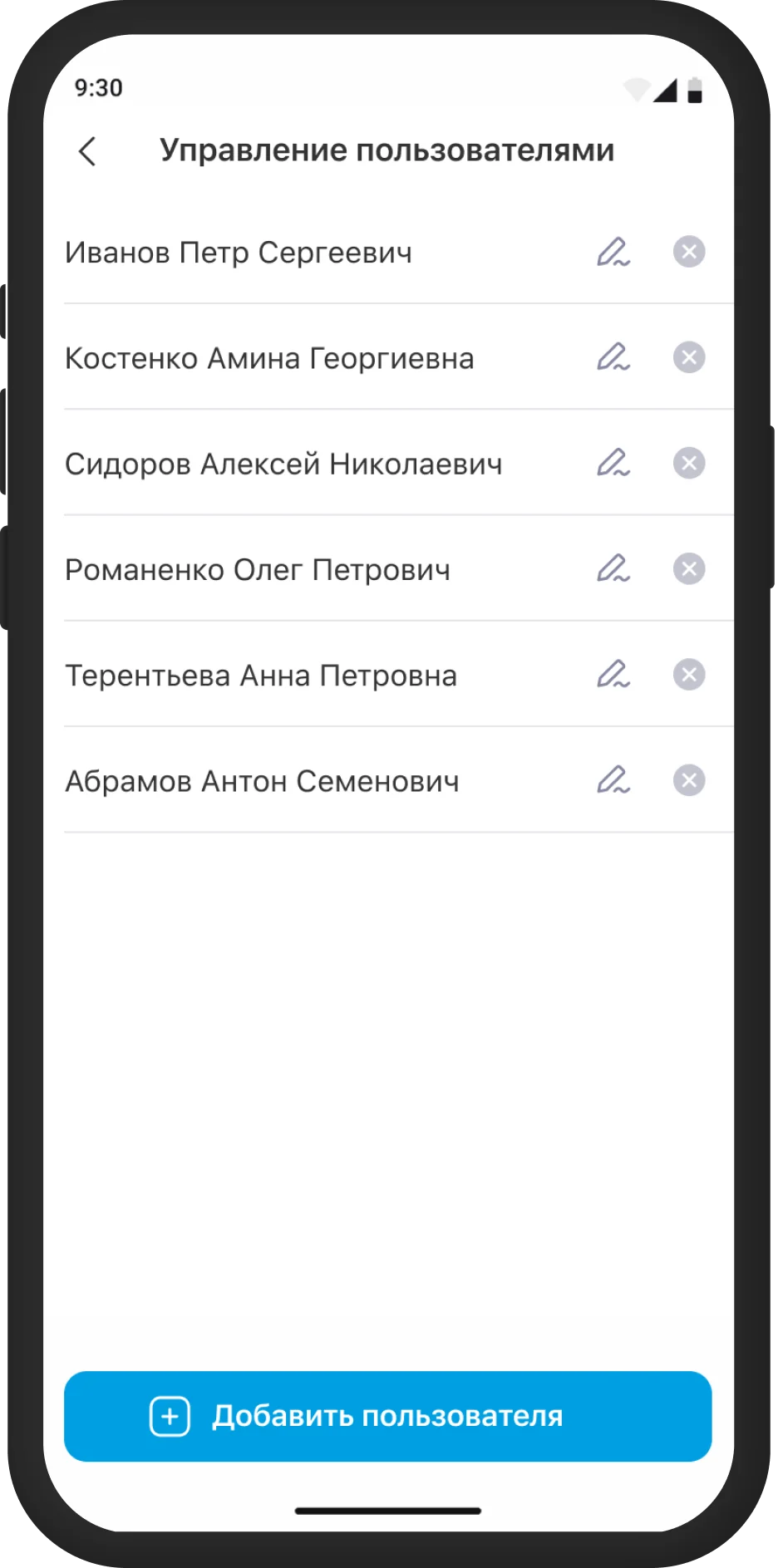The image size is (778, 1568).
Task: Delete user Романенко Олег Петрович
Action: coord(689,569)
